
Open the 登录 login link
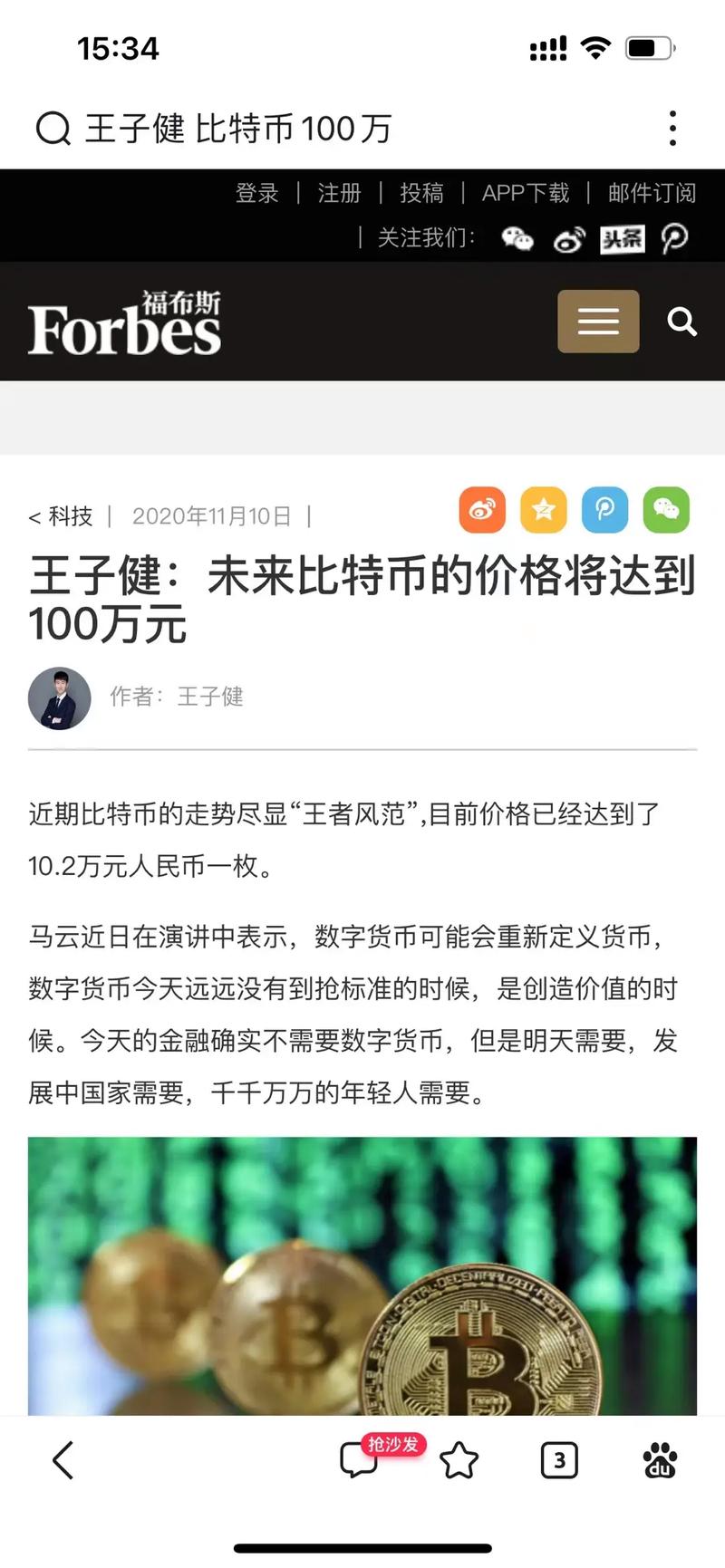click(x=256, y=193)
